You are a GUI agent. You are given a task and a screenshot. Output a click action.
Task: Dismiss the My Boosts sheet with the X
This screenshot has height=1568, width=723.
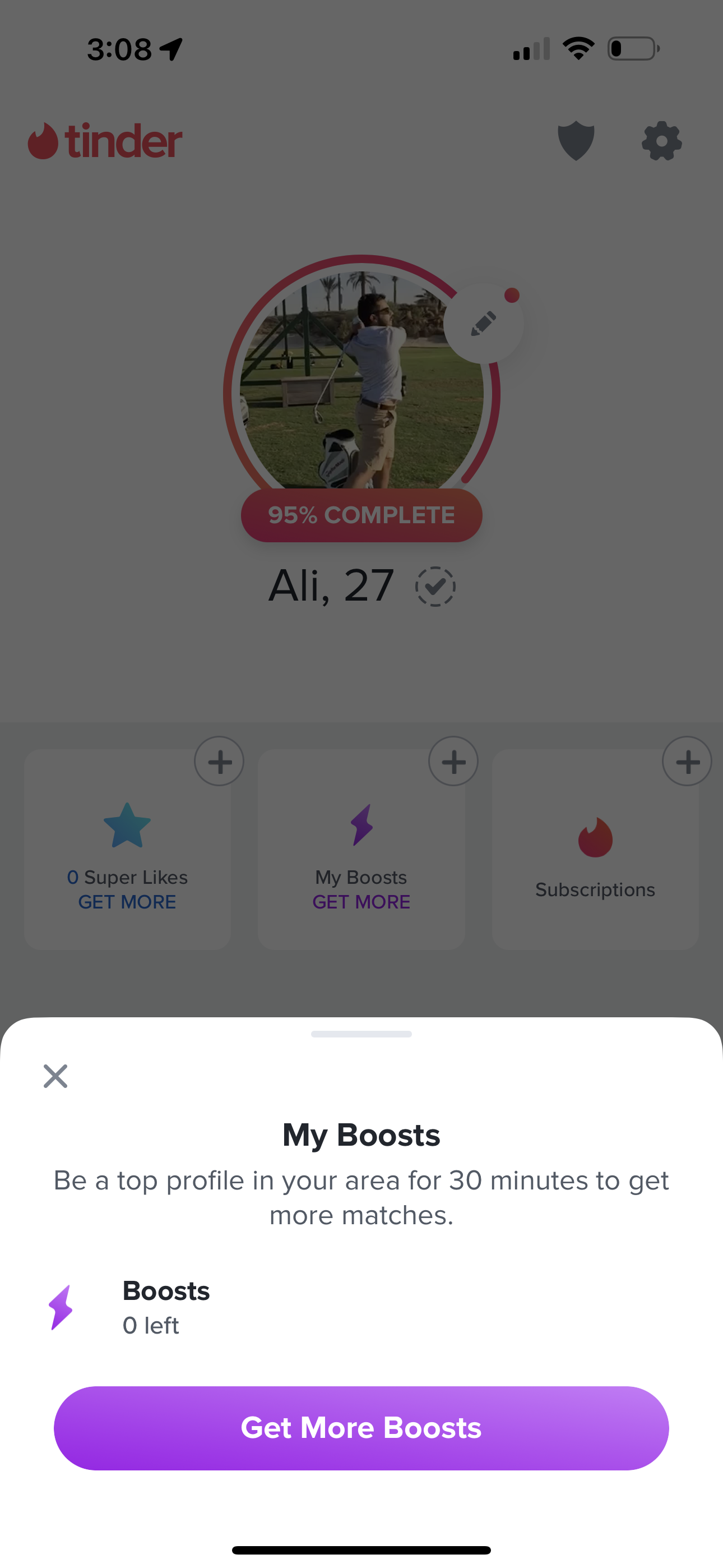point(55,1076)
